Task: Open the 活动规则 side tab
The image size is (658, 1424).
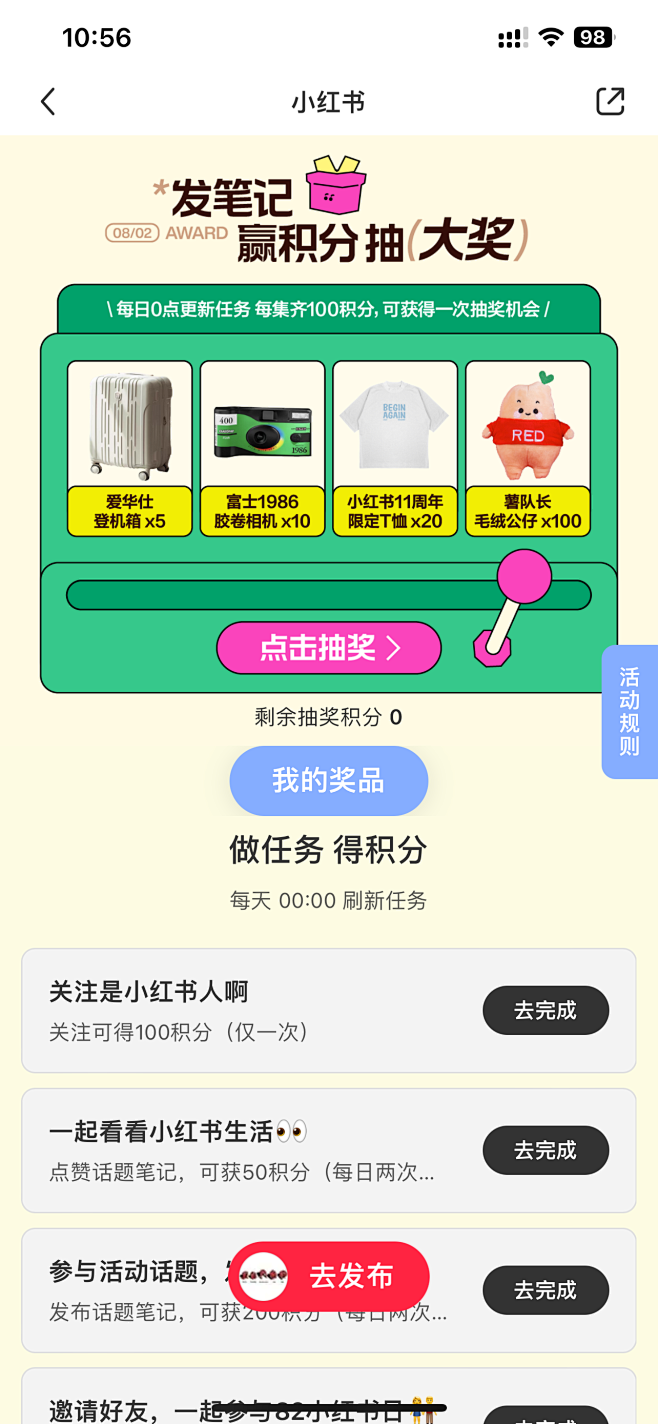Action: 630,711
